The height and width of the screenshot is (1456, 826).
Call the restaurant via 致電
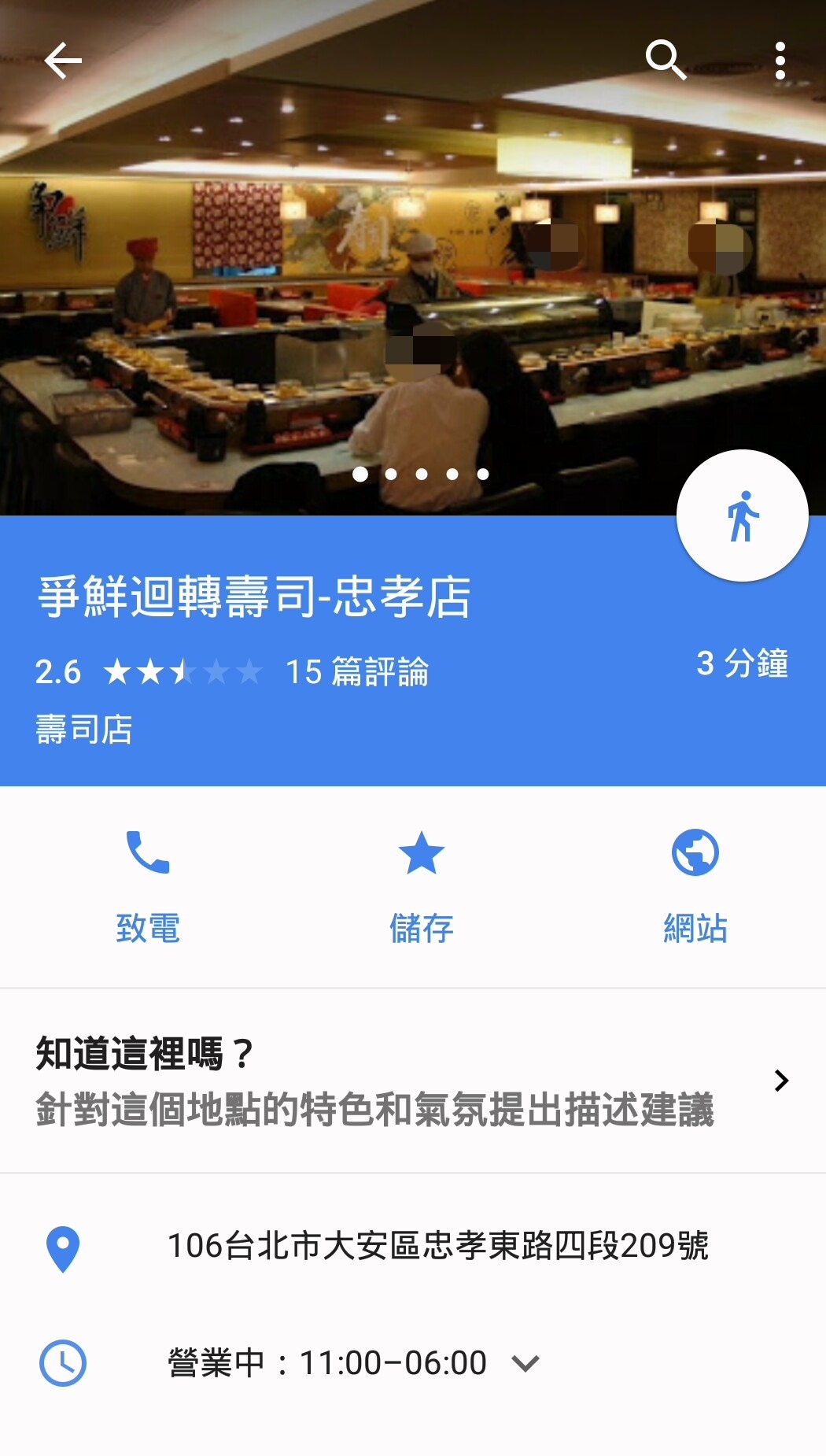148,887
